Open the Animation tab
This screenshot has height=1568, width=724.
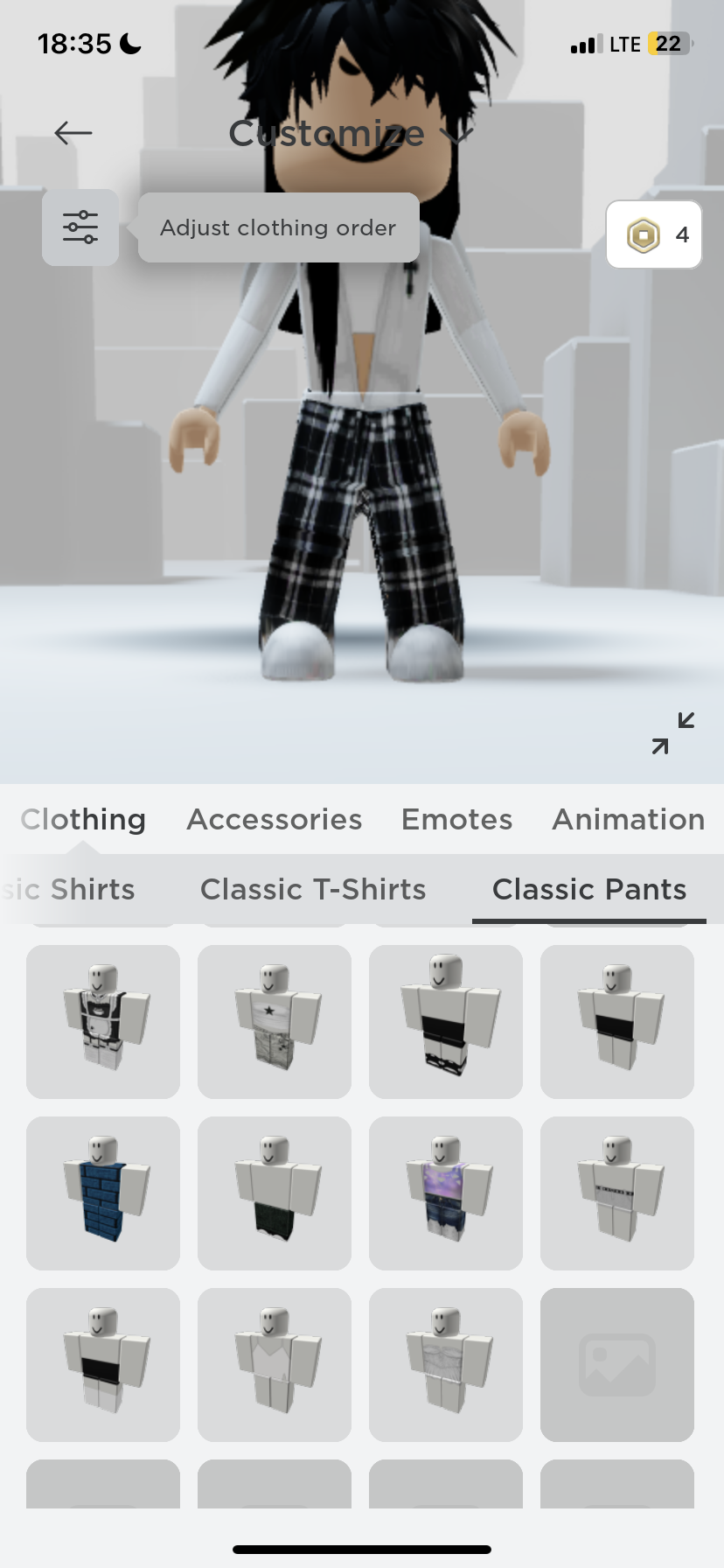coord(628,820)
